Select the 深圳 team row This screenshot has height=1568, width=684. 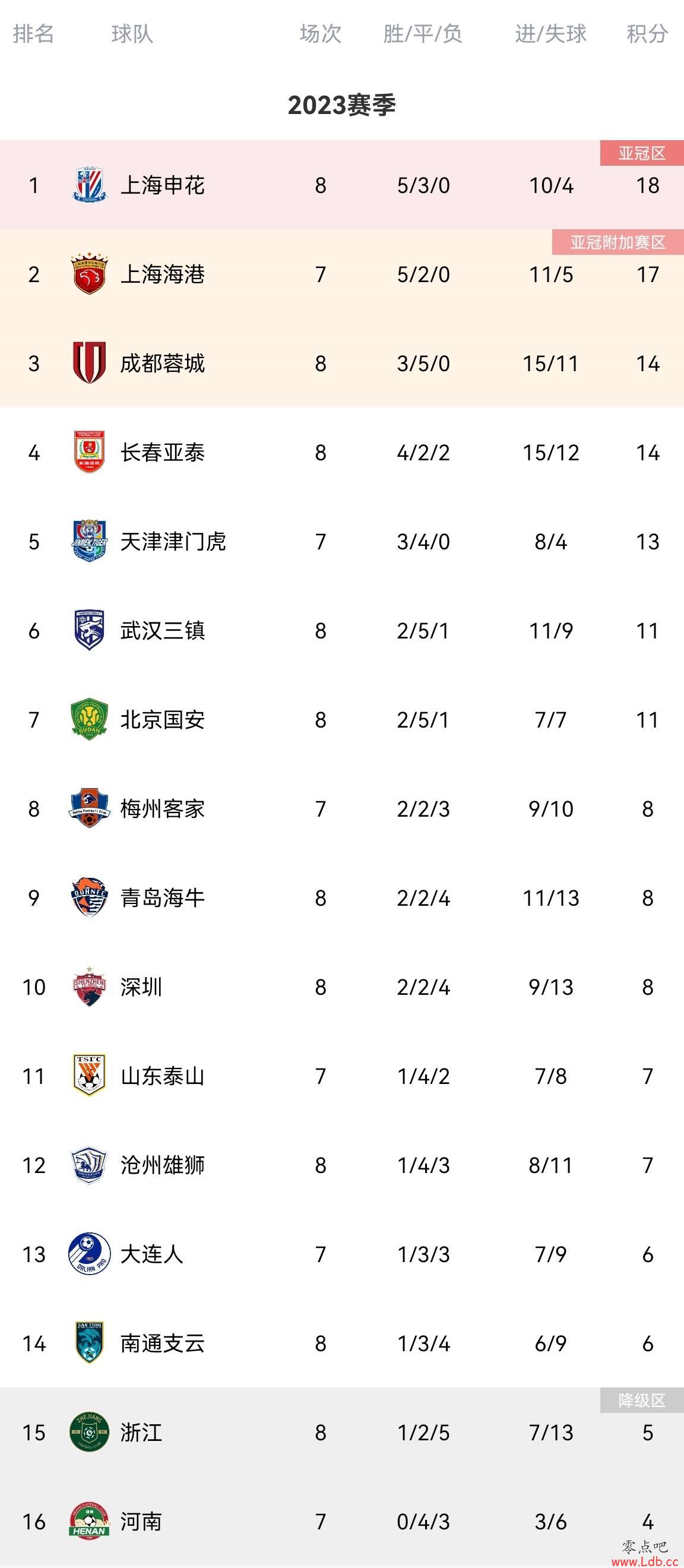click(342, 987)
